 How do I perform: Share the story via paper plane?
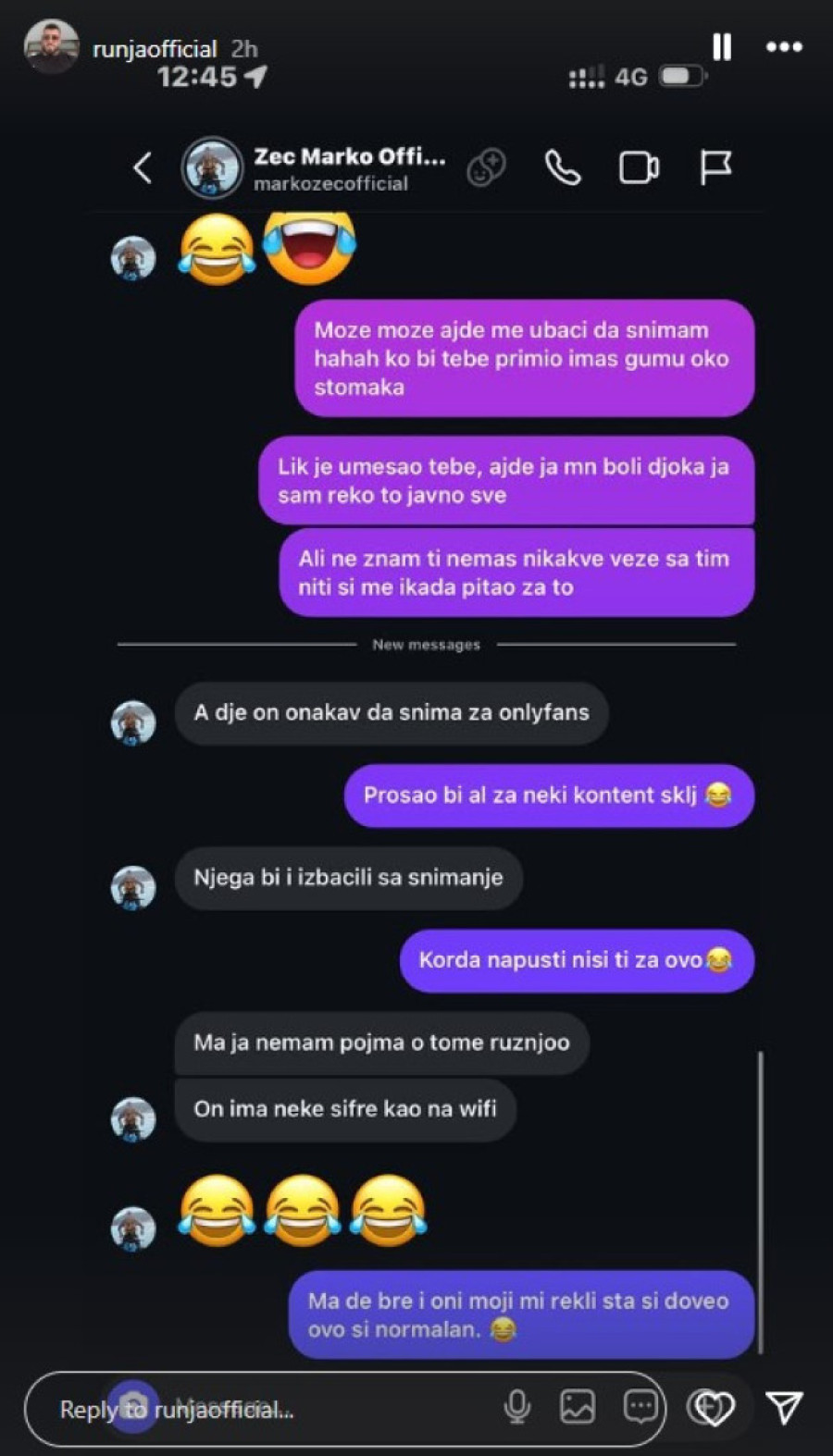785,1407
